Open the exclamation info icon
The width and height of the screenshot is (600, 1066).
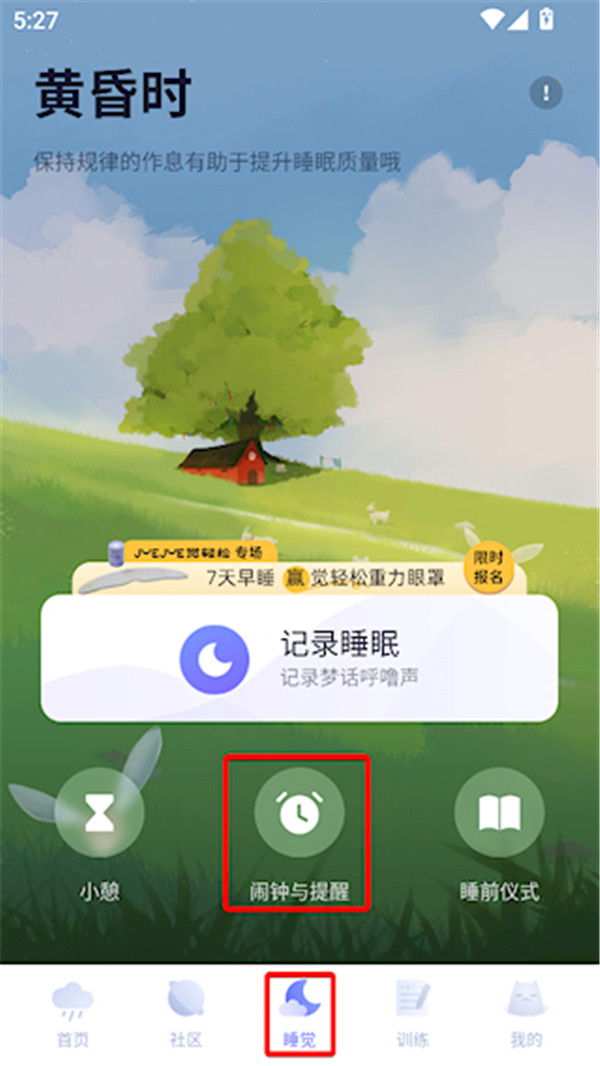point(545,94)
